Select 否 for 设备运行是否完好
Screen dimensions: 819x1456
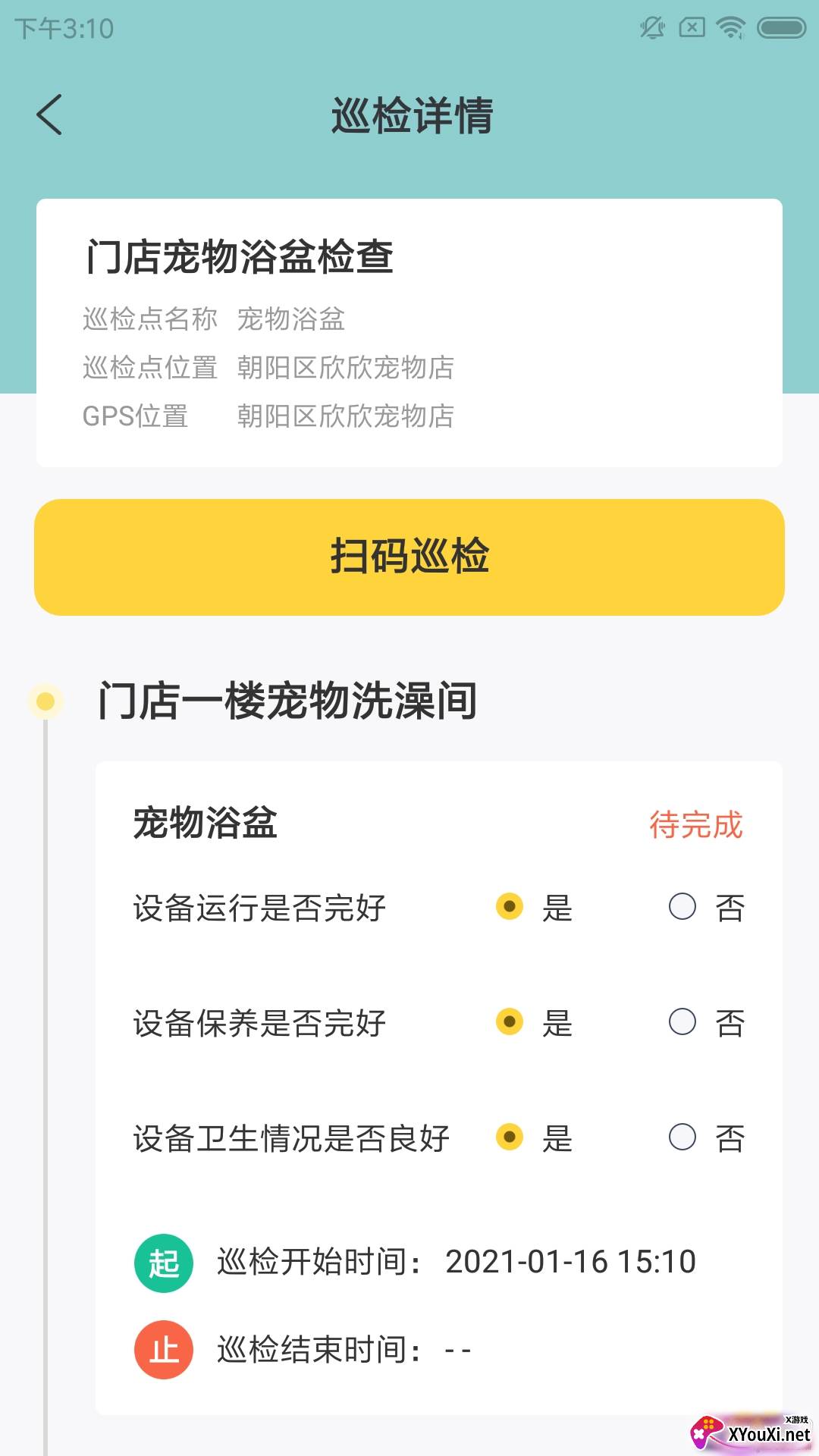click(x=682, y=906)
